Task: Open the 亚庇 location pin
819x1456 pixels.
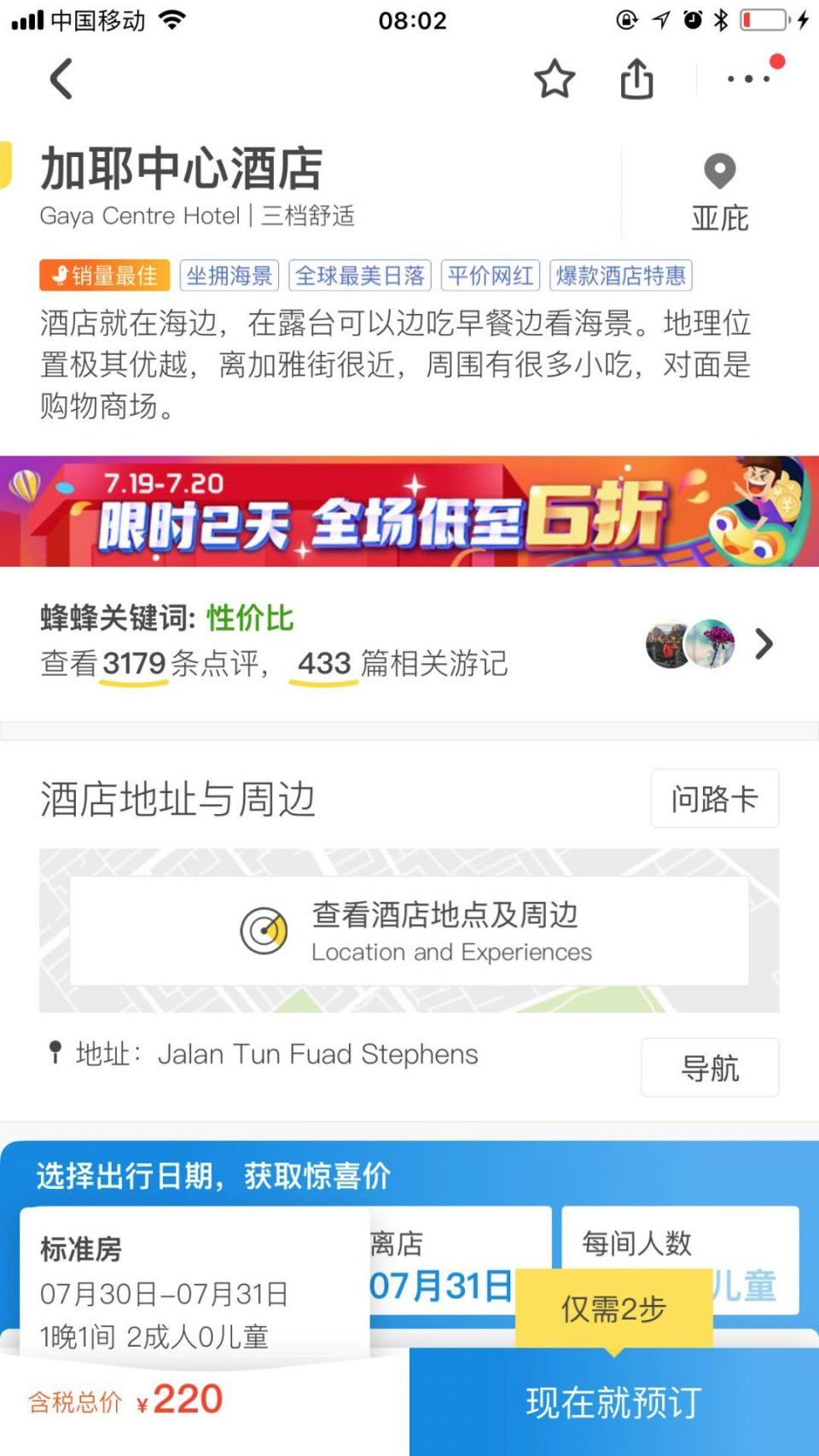Action: pyautogui.click(x=719, y=194)
